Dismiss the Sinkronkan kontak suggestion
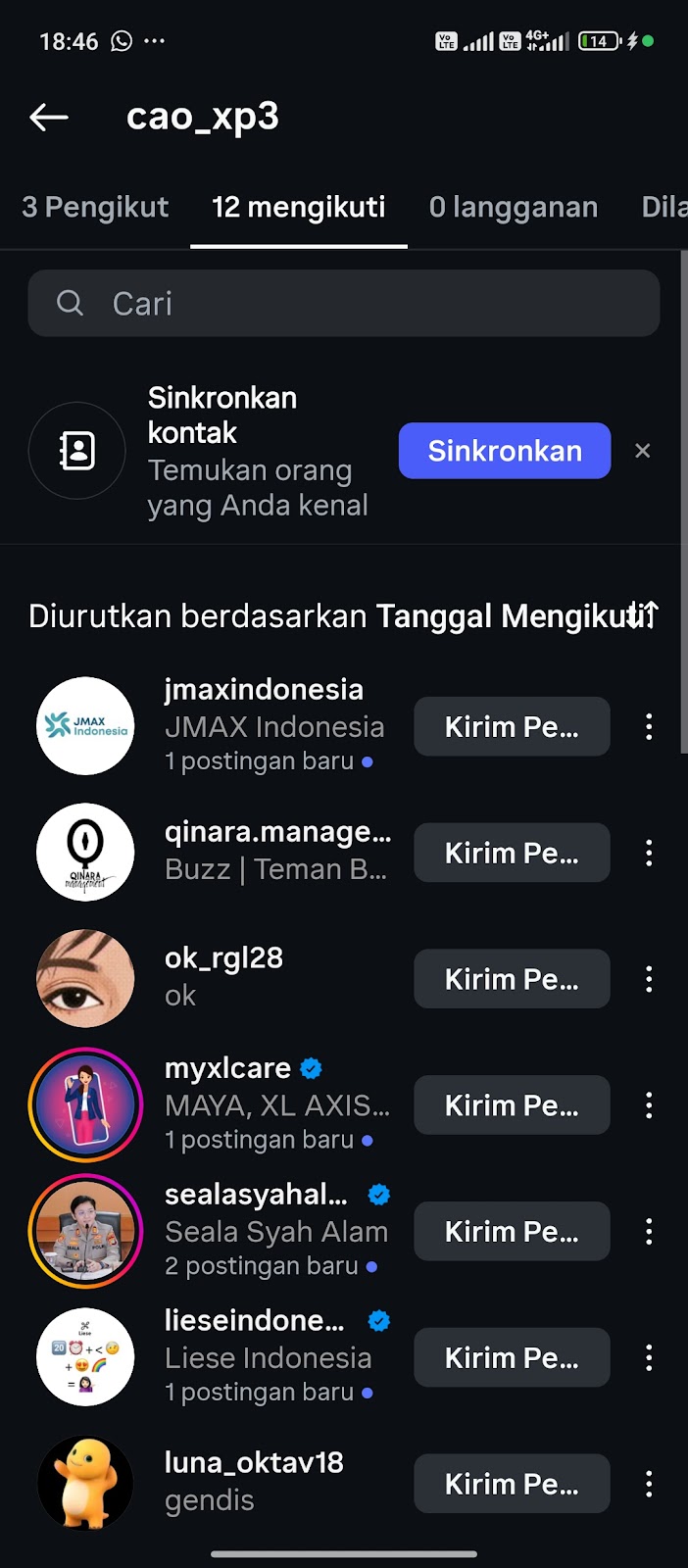This screenshot has height=1568, width=688. [x=643, y=451]
